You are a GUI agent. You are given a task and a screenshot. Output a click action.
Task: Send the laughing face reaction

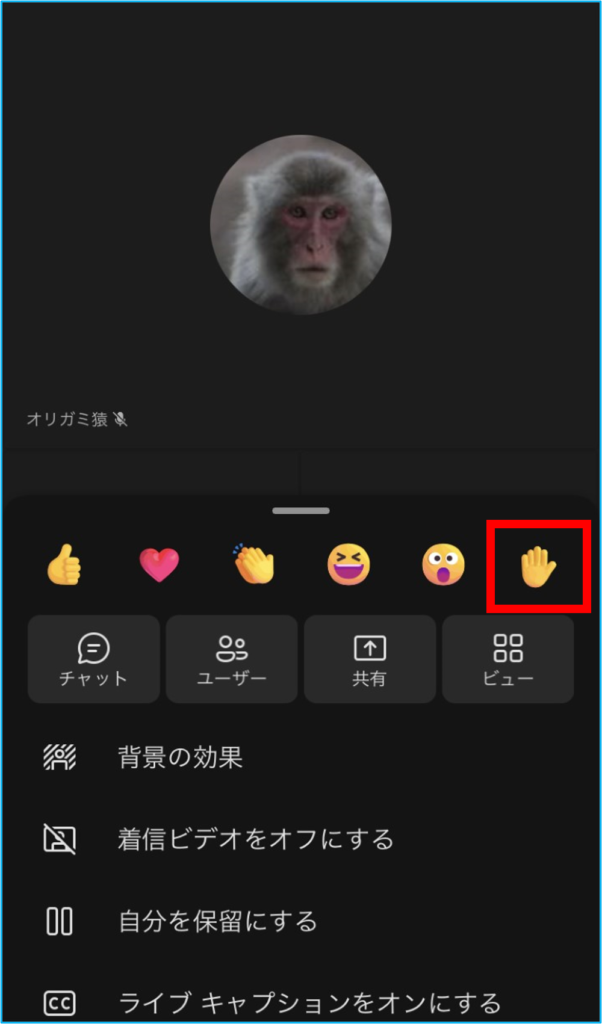pyautogui.click(x=348, y=566)
